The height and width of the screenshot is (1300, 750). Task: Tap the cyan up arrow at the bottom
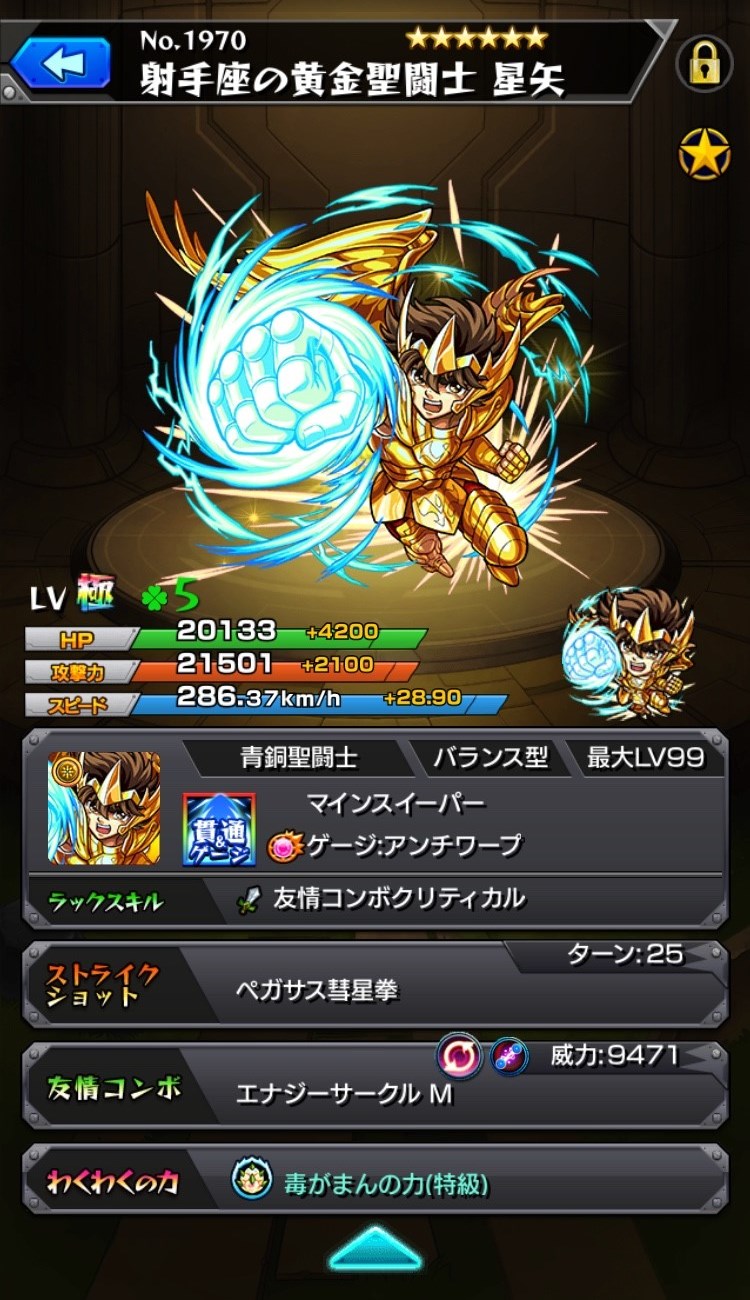[375, 1250]
